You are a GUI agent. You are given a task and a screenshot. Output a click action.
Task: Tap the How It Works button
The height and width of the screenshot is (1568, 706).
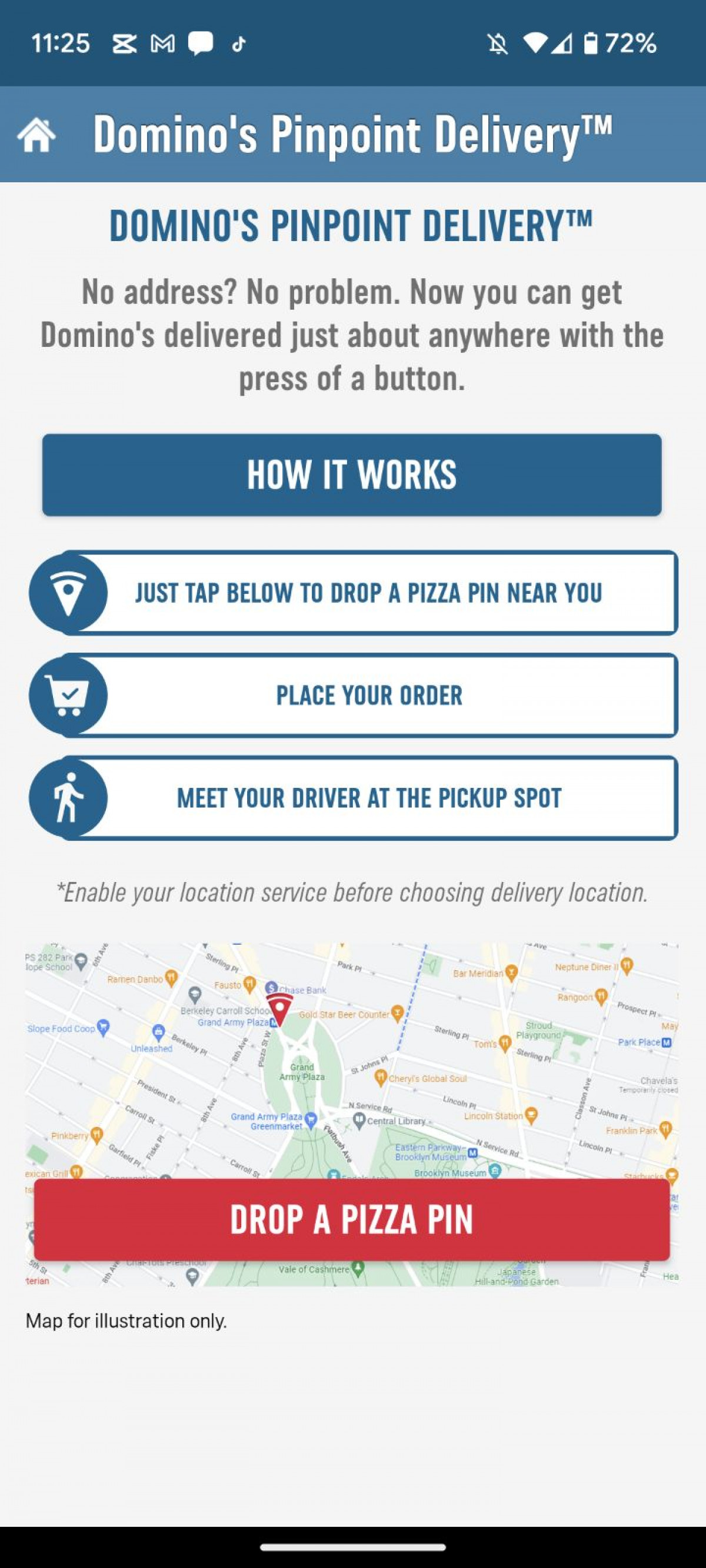tap(351, 475)
